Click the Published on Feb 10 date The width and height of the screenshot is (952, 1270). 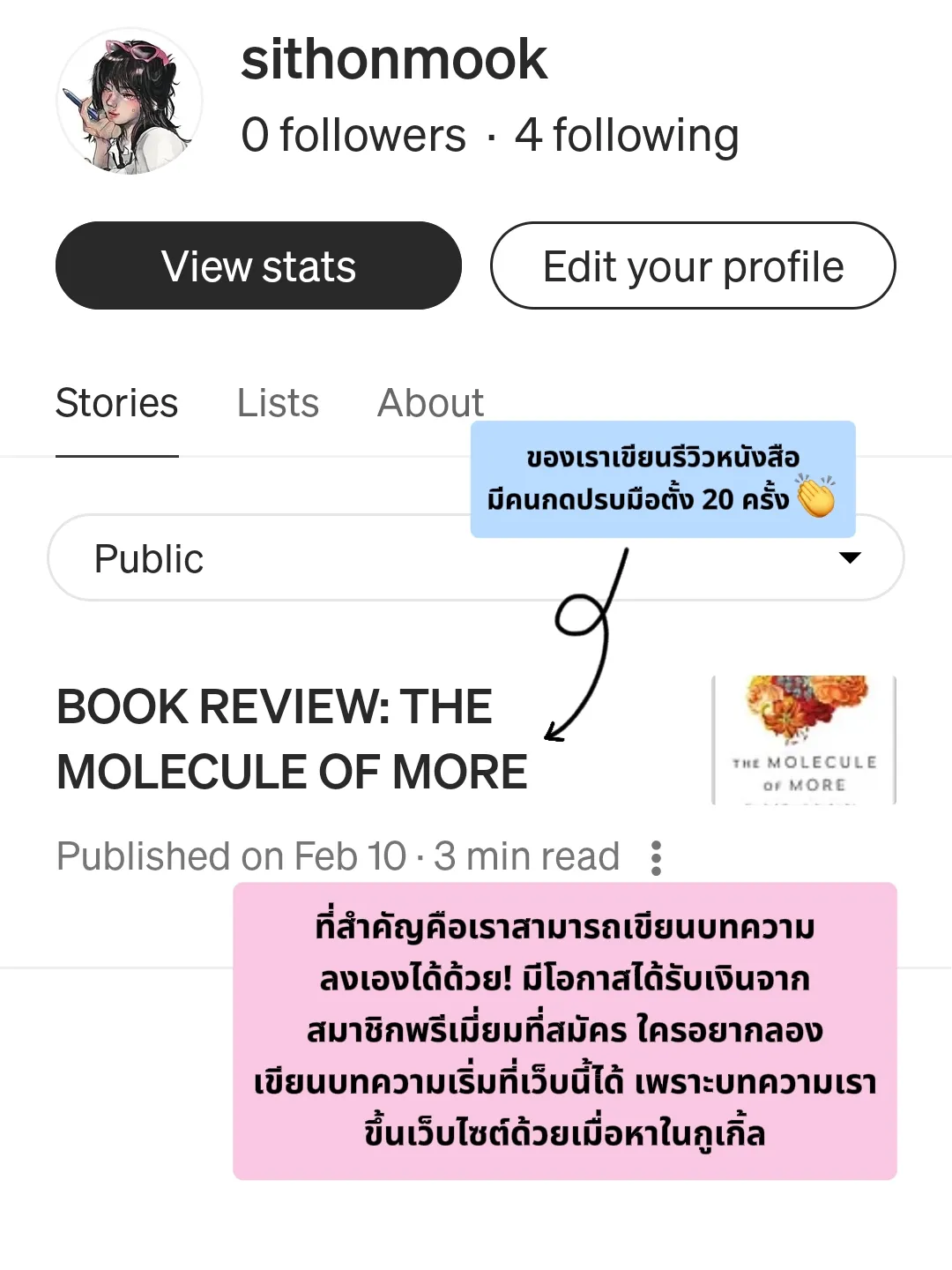coord(227,855)
